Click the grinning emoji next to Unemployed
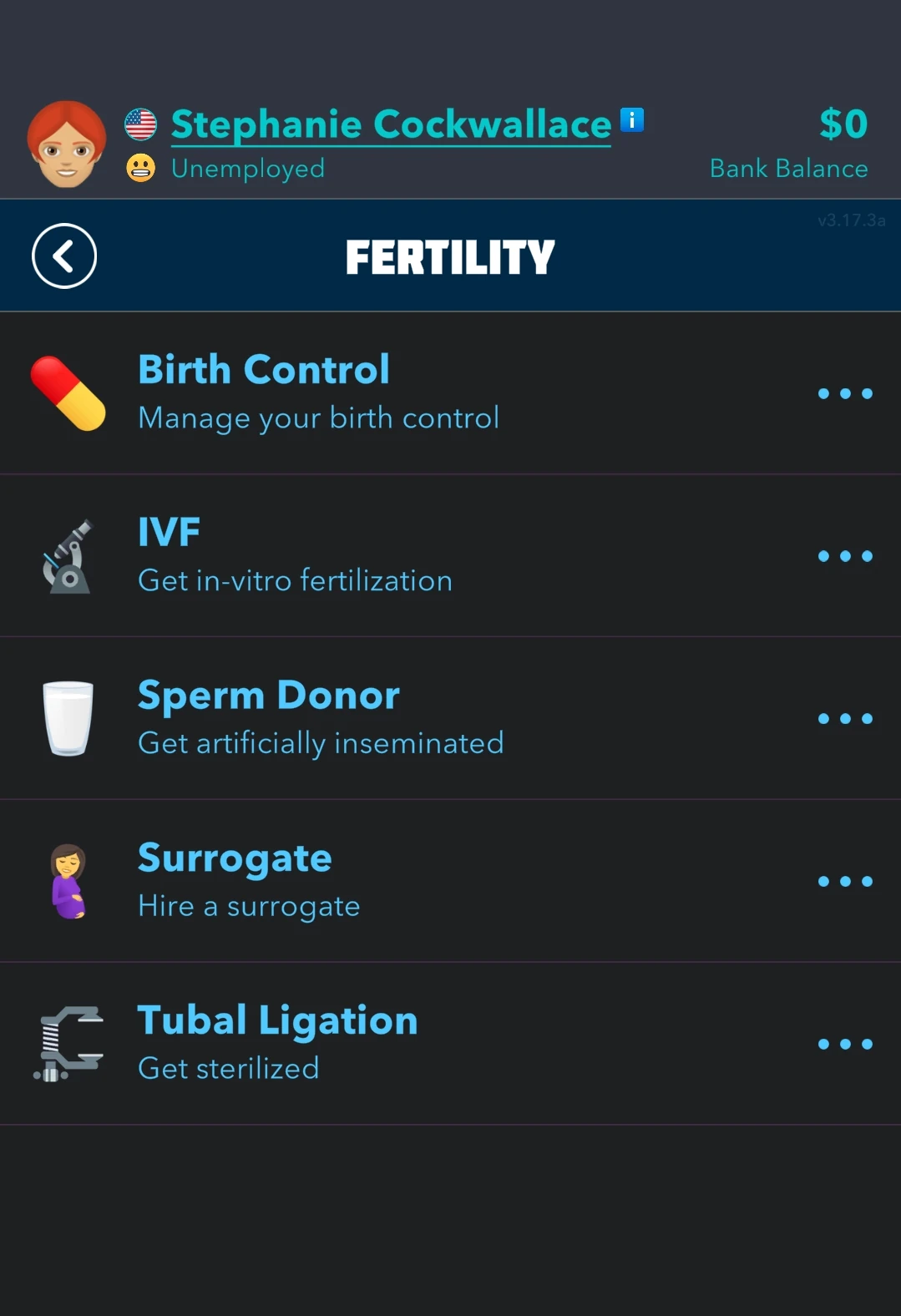The image size is (901, 1316). [142, 169]
